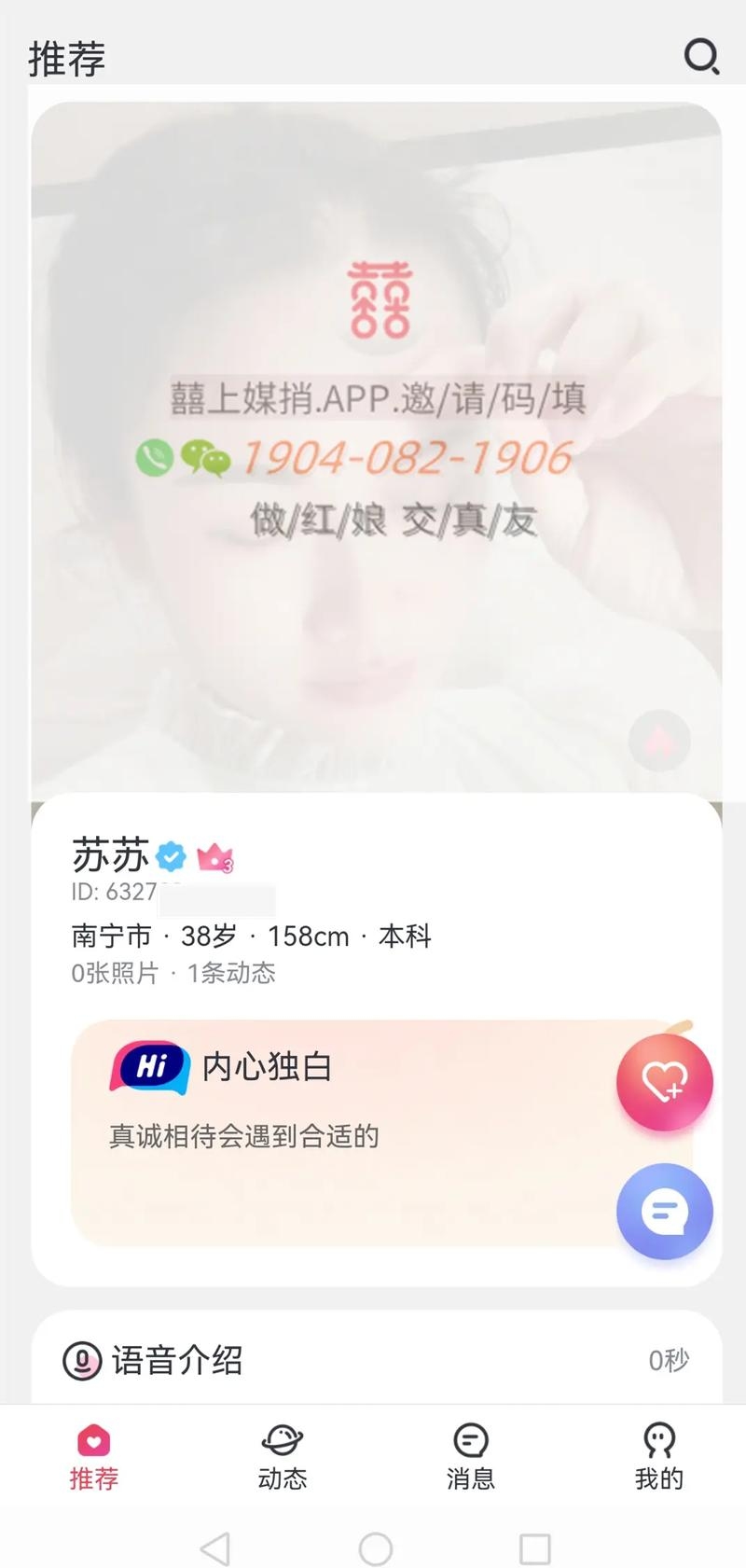Tap the pink VIP crown icon
Viewport: 746px width, 1568px height.
tap(215, 858)
